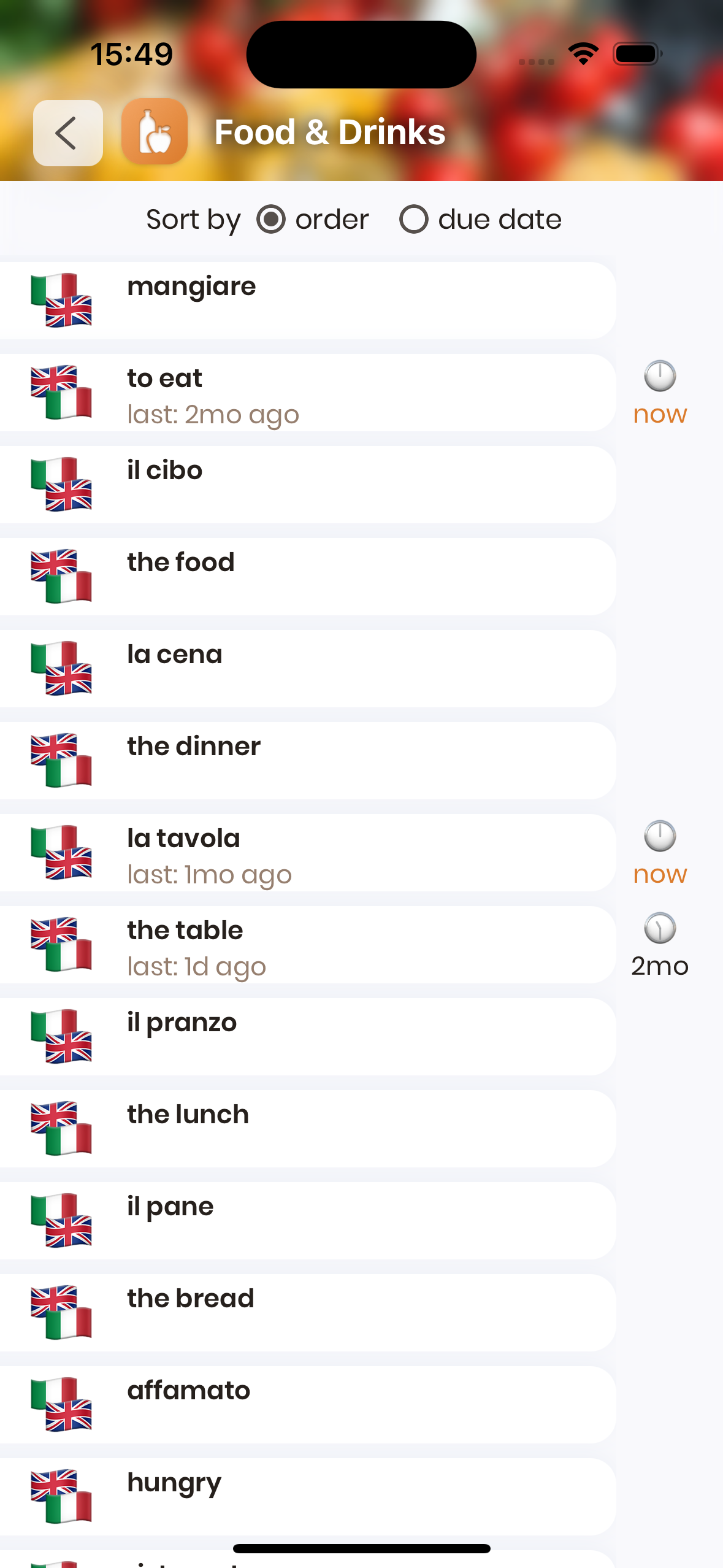This screenshot has height=1568, width=723.
Task: Open the word il pranzo
Action: pyautogui.click(x=307, y=1037)
